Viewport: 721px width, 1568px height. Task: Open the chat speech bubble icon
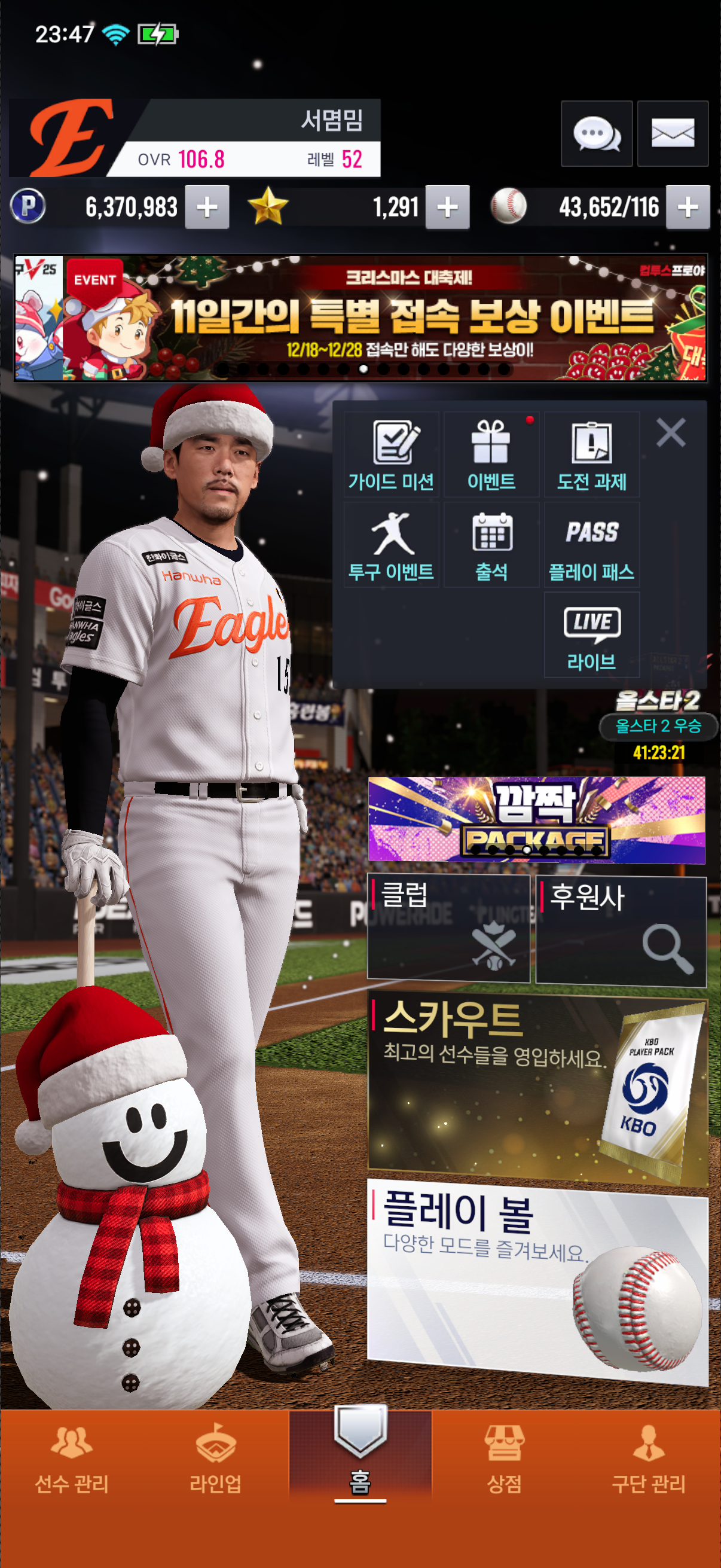pos(596,133)
